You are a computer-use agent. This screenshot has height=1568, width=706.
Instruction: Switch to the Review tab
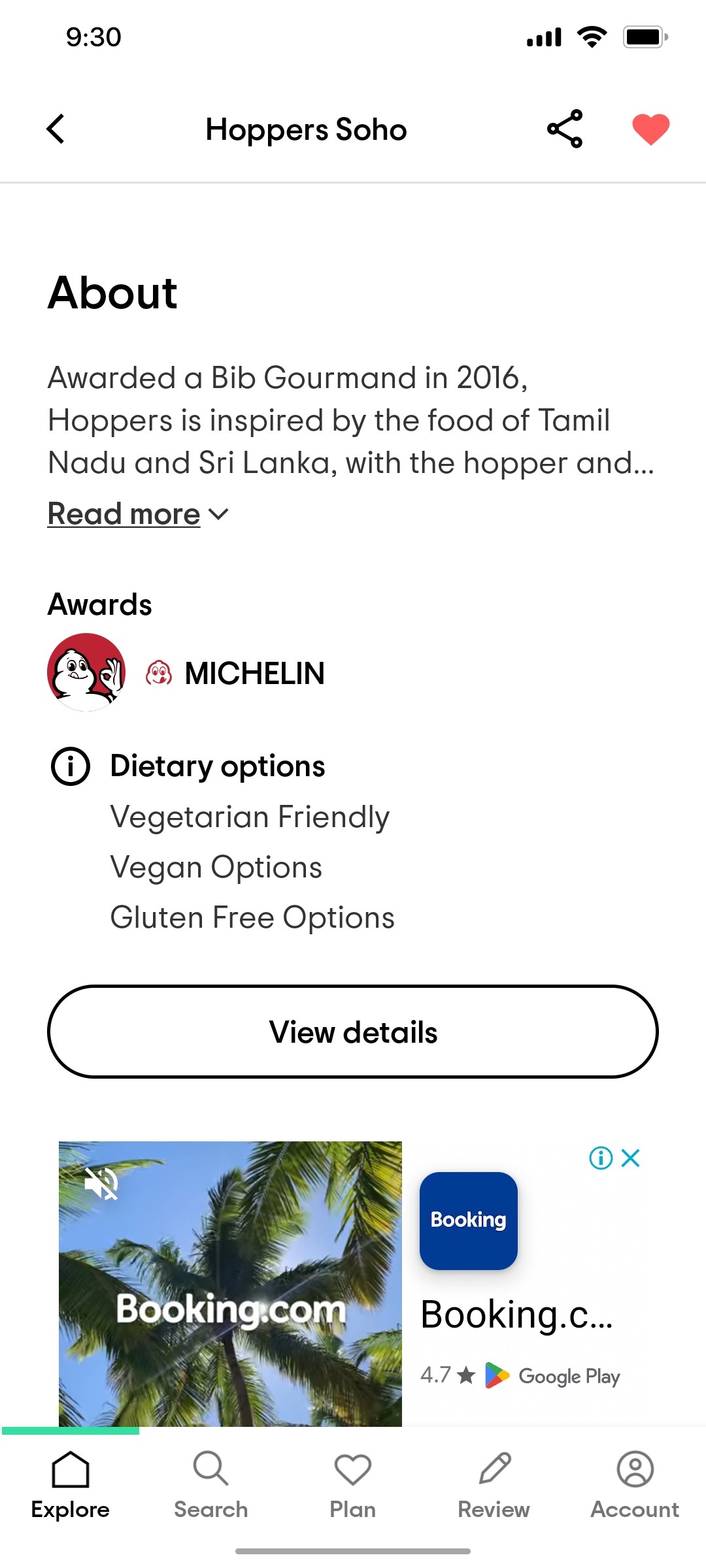[494, 1485]
